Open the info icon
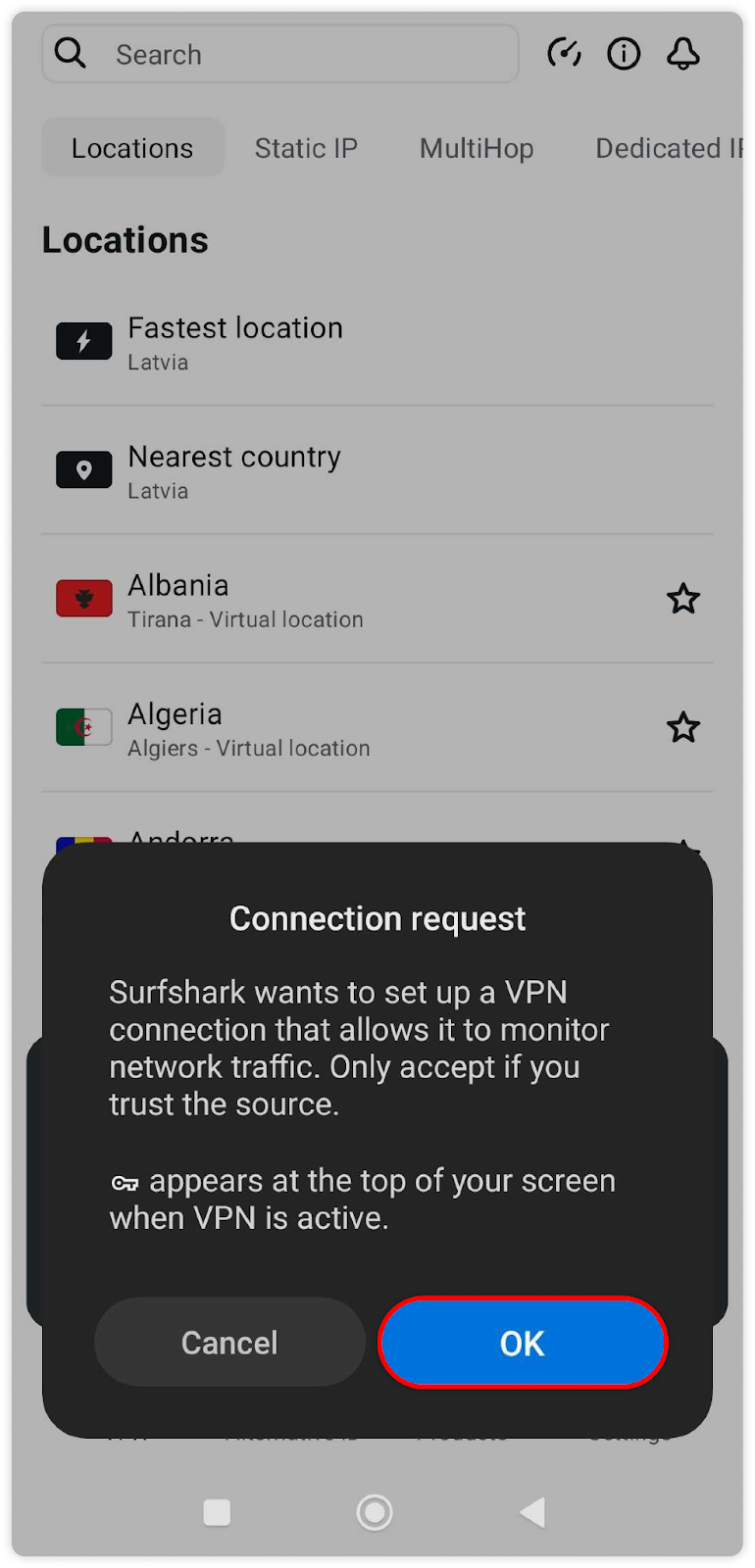 pos(624,54)
